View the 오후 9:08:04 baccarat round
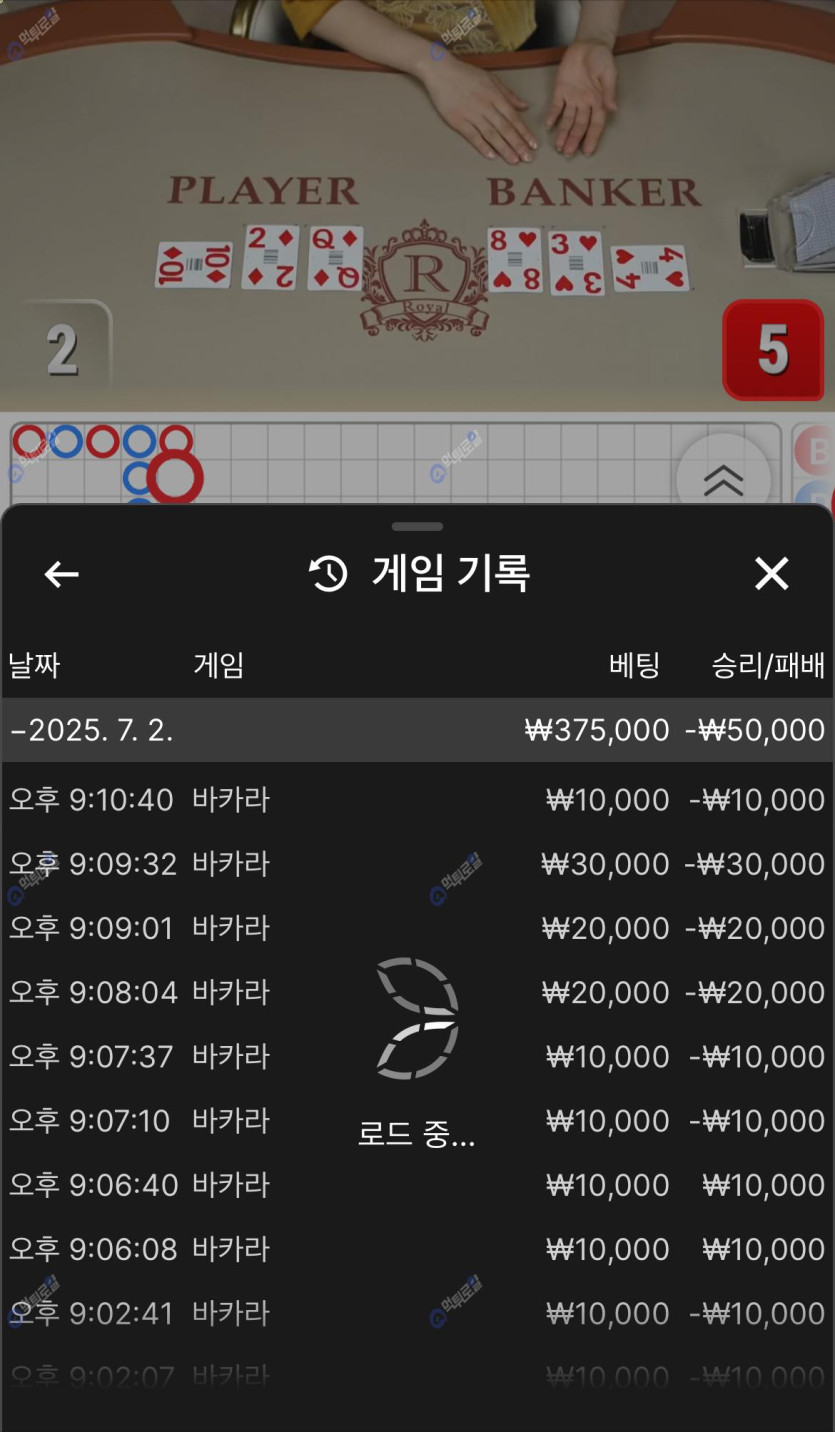The image size is (835, 1432). tap(417, 992)
